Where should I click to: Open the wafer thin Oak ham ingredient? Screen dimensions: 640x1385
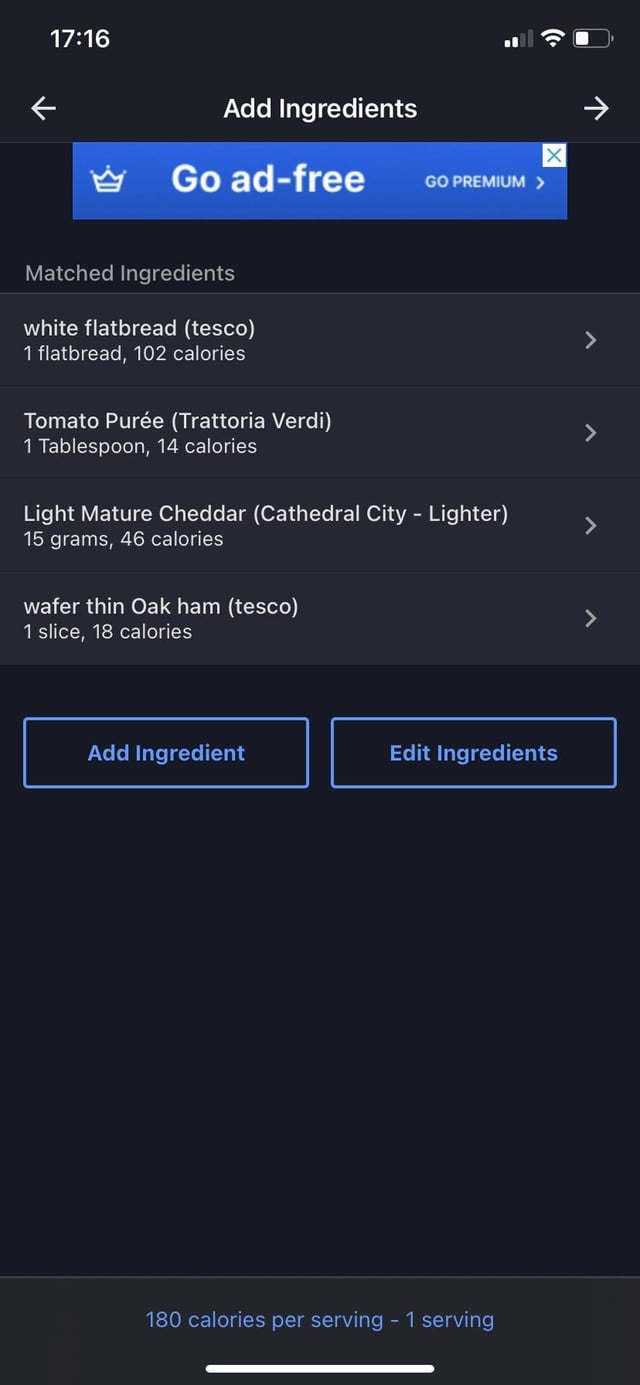pos(320,618)
